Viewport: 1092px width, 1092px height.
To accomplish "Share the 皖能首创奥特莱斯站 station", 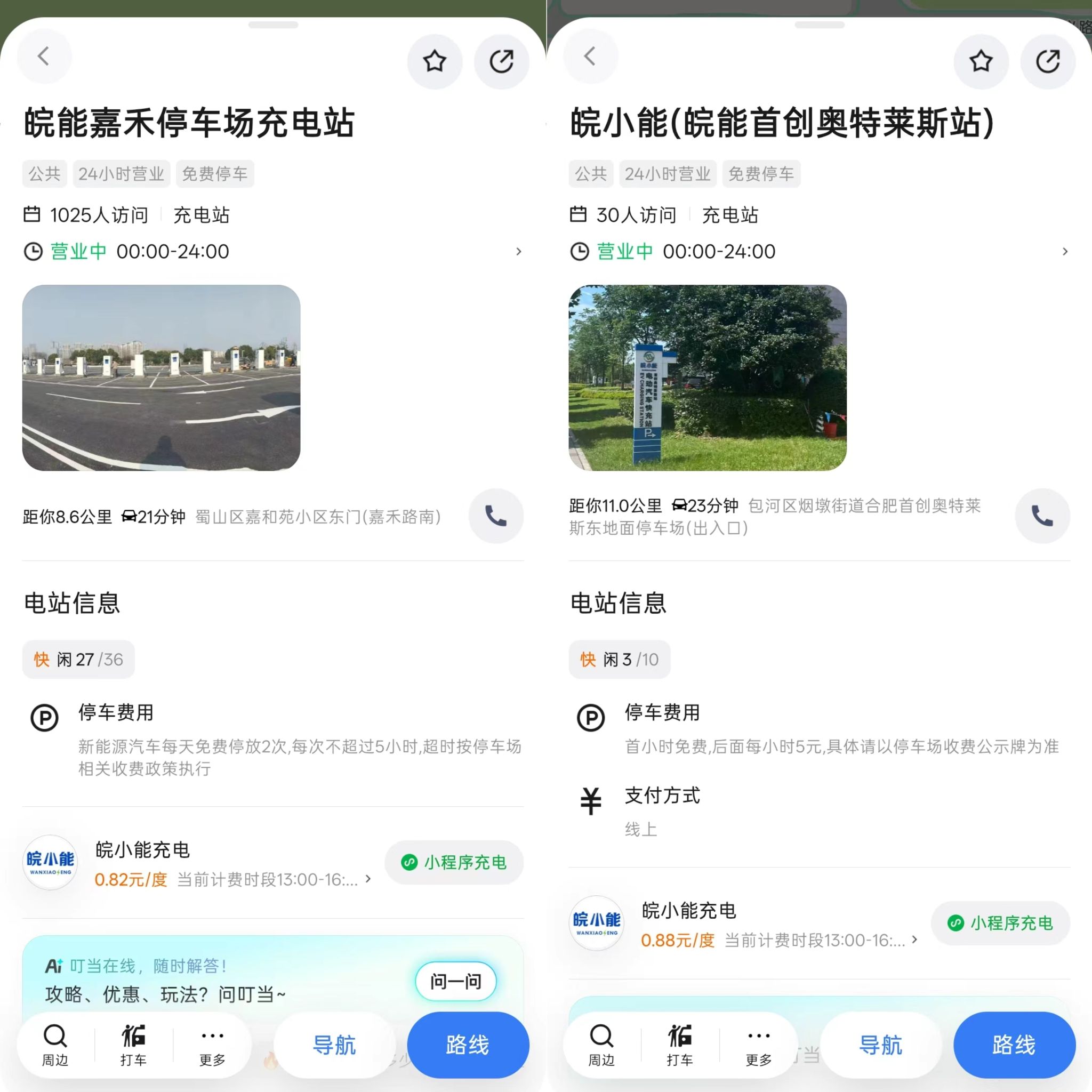I will click(x=1048, y=61).
